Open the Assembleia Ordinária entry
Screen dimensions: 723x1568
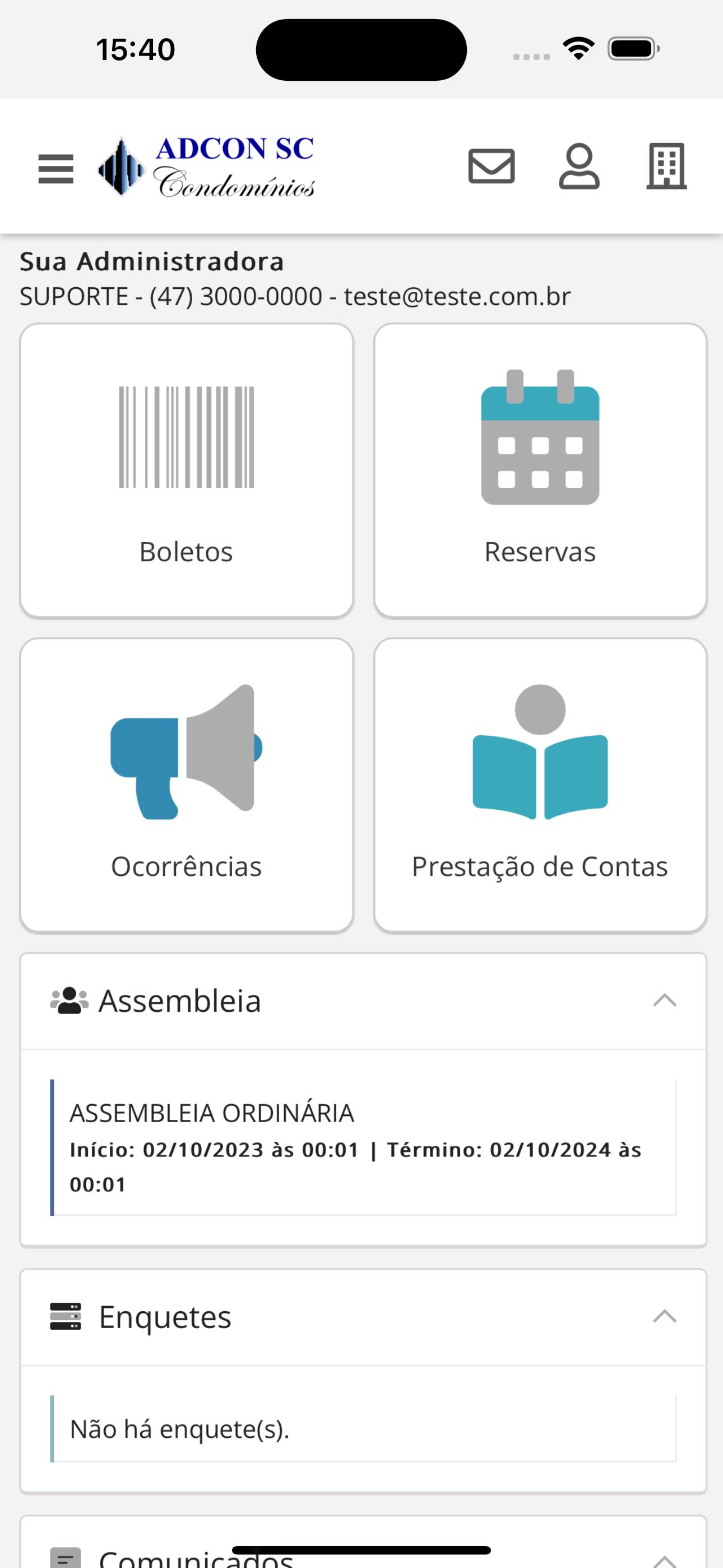point(363,1147)
